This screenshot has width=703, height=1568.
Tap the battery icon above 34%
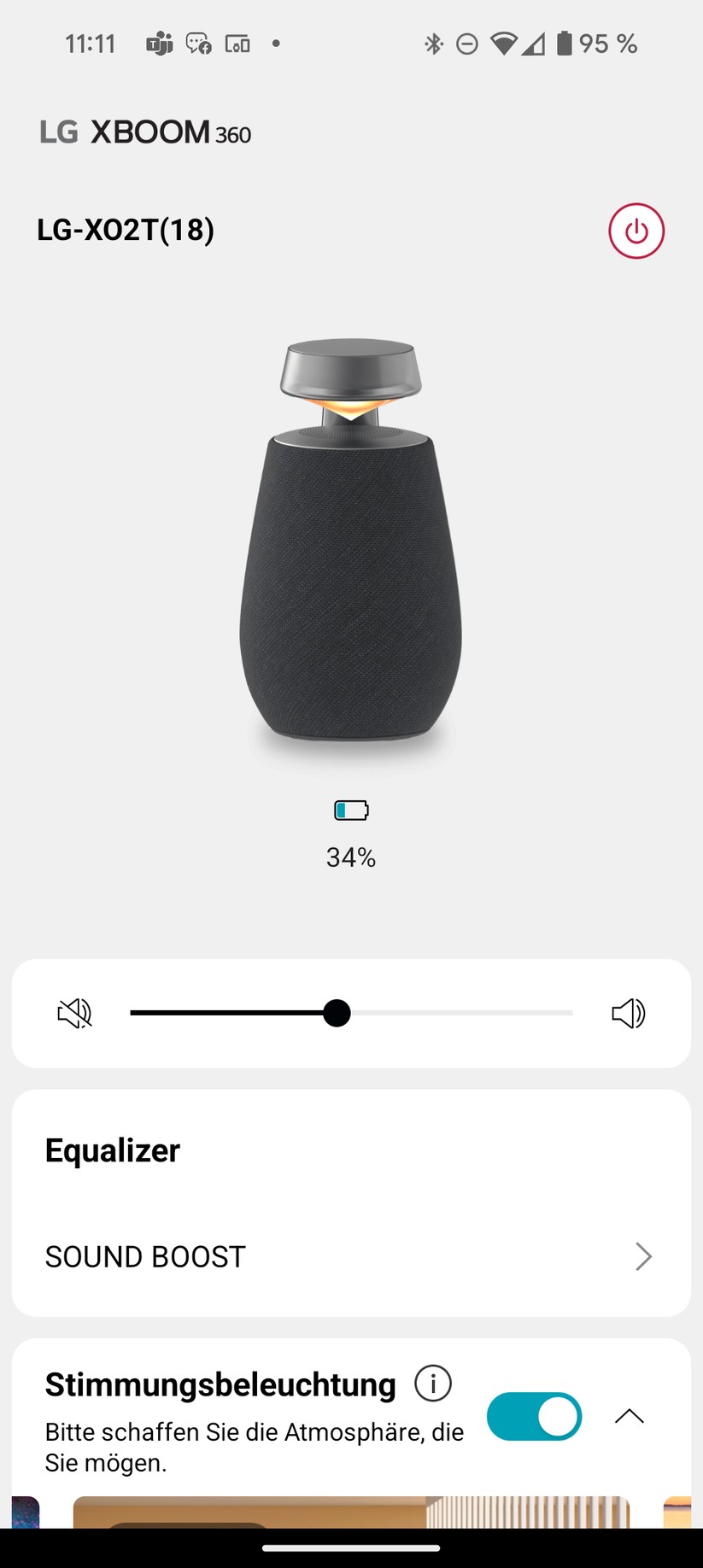click(350, 810)
